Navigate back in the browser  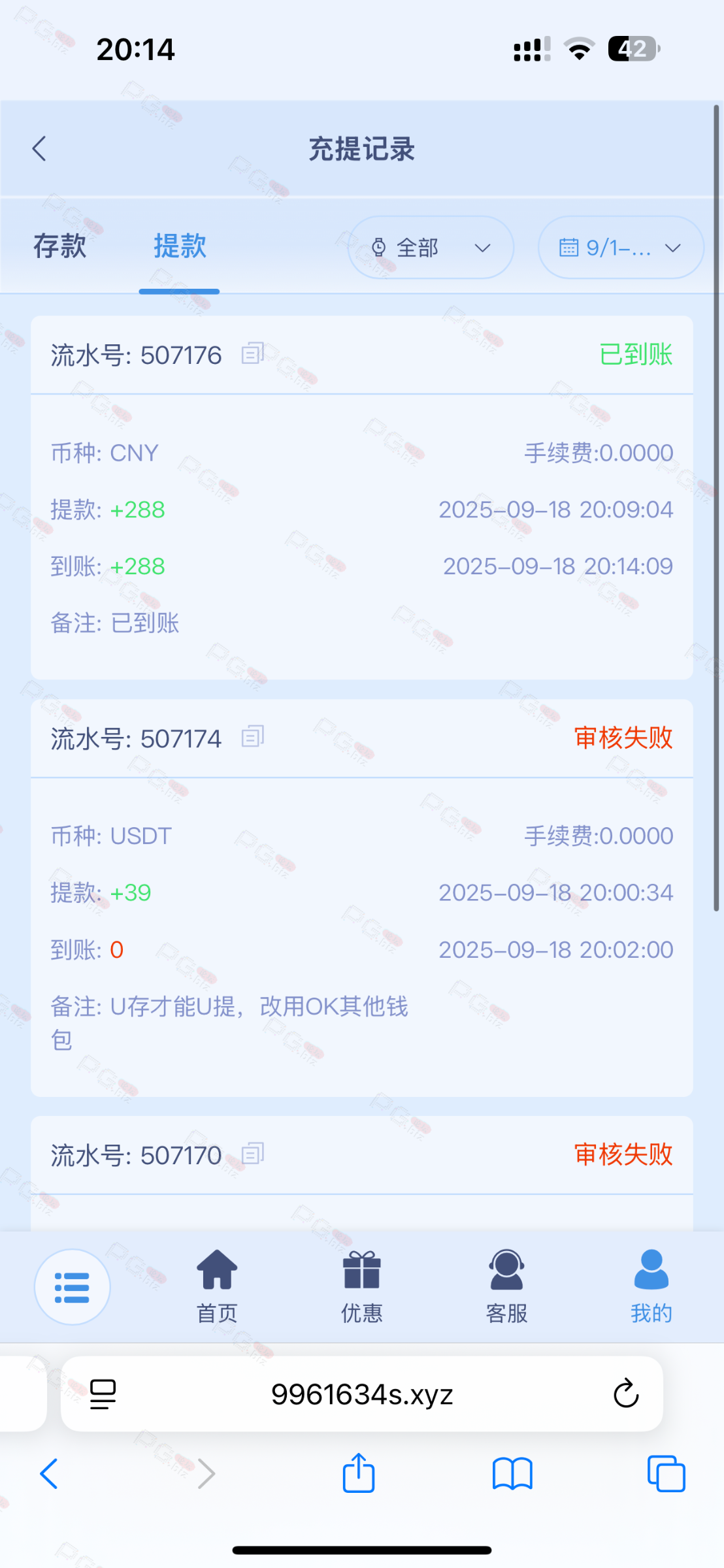(50, 1474)
